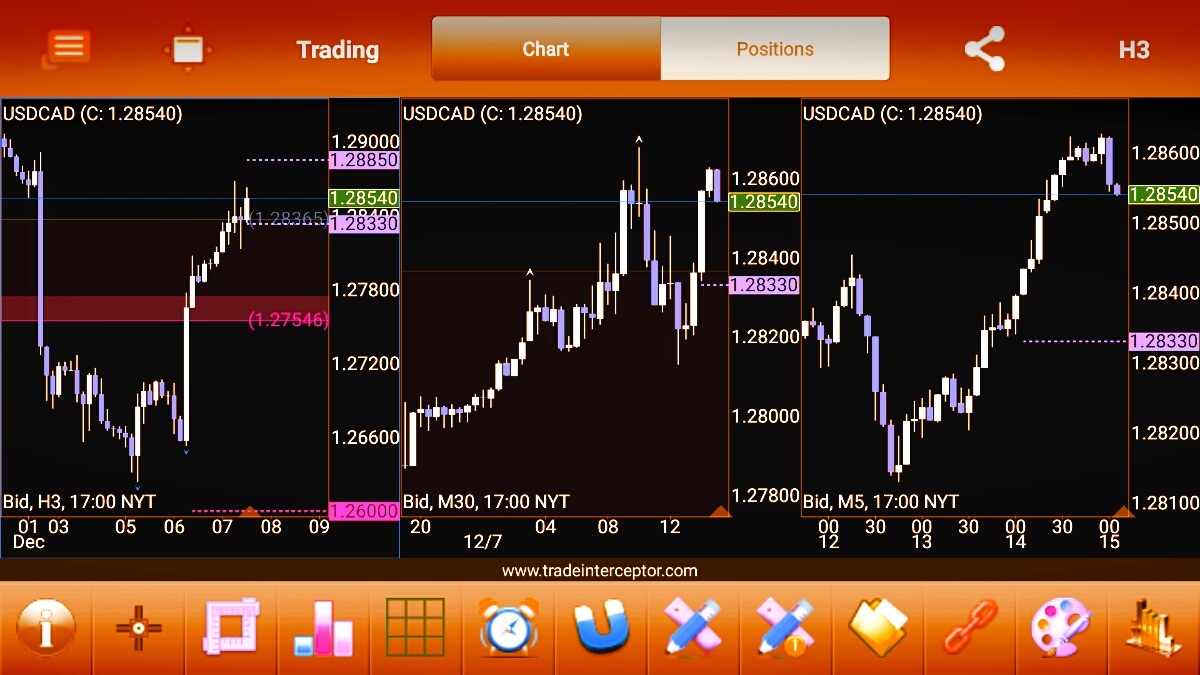The height and width of the screenshot is (675, 1200).
Task: Open the yellow layers icon
Action: pyautogui.click(x=878, y=628)
